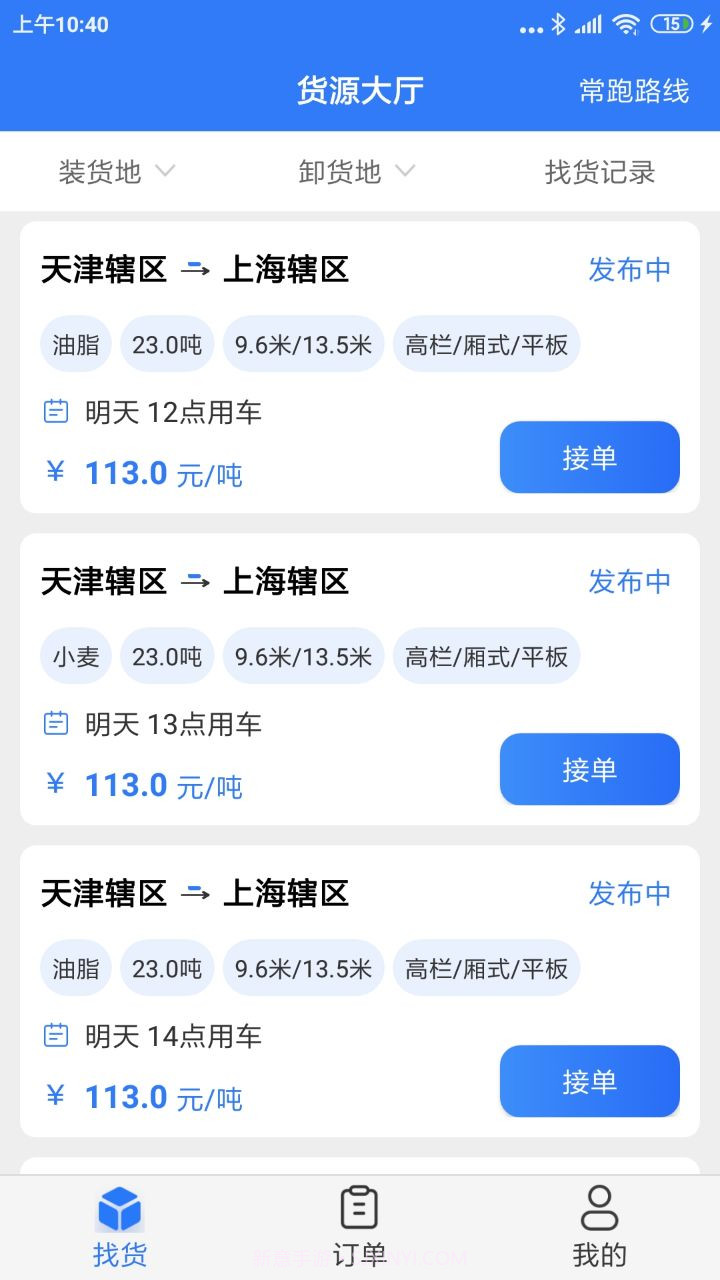Screen dimensions: 720x1280
Task: Tap the calendar icon beside 明天 12点用车
Action: (x=55, y=411)
